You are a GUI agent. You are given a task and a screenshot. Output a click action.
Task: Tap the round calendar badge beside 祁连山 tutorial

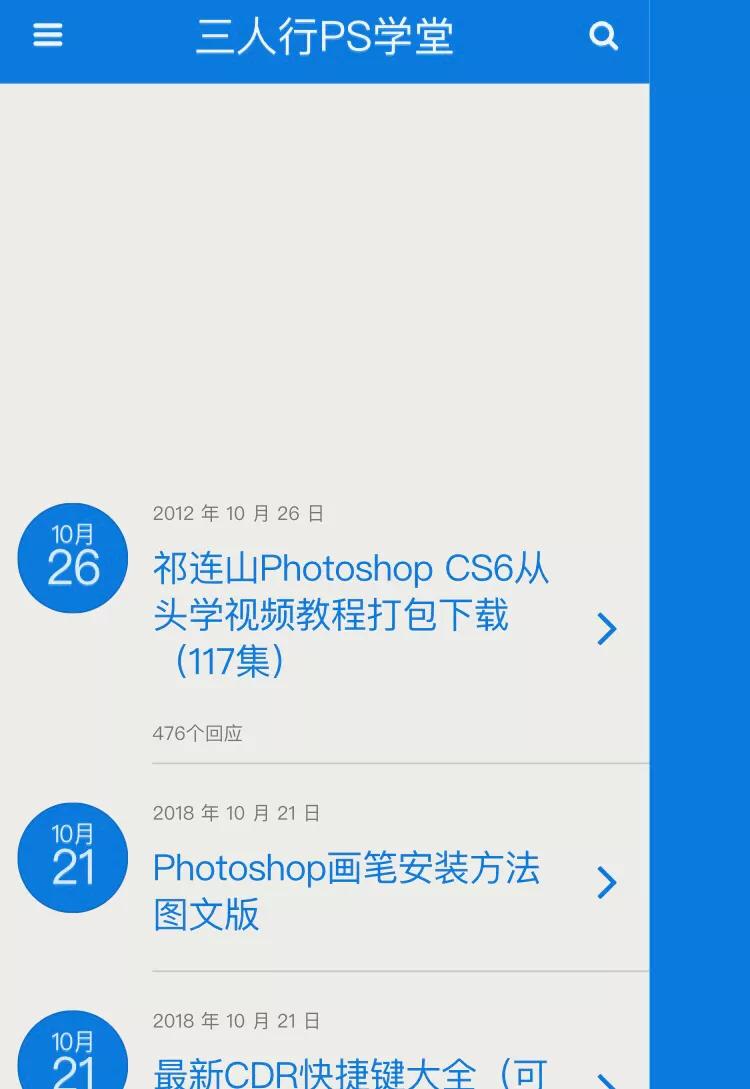[71, 558]
